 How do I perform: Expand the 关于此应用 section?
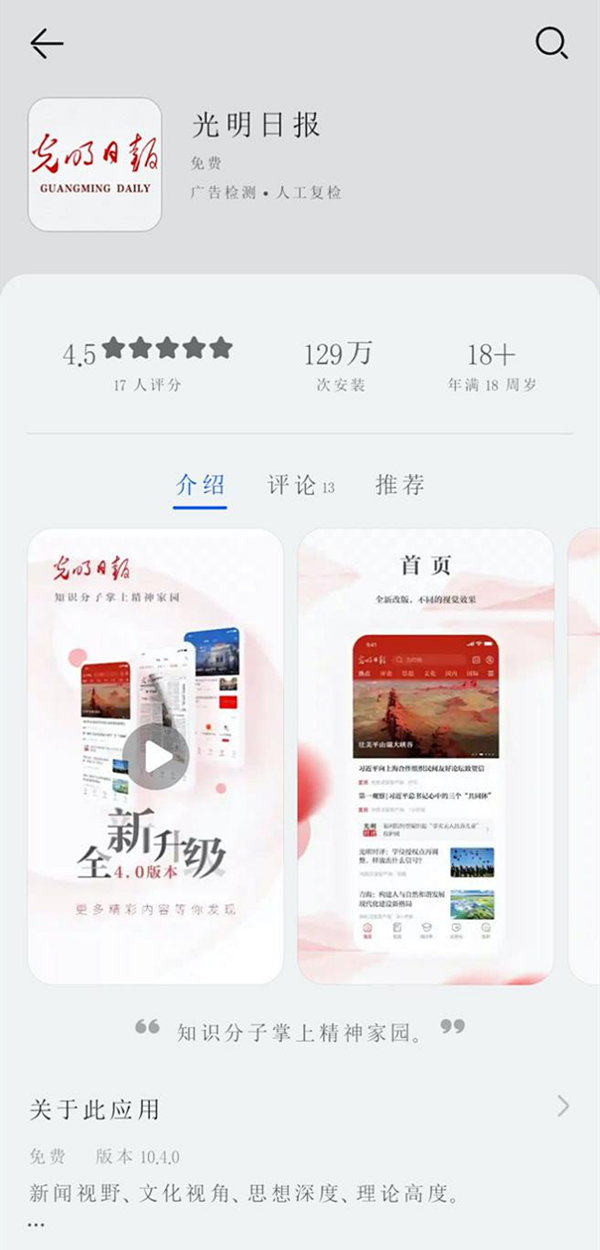[x=563, y=1106]
